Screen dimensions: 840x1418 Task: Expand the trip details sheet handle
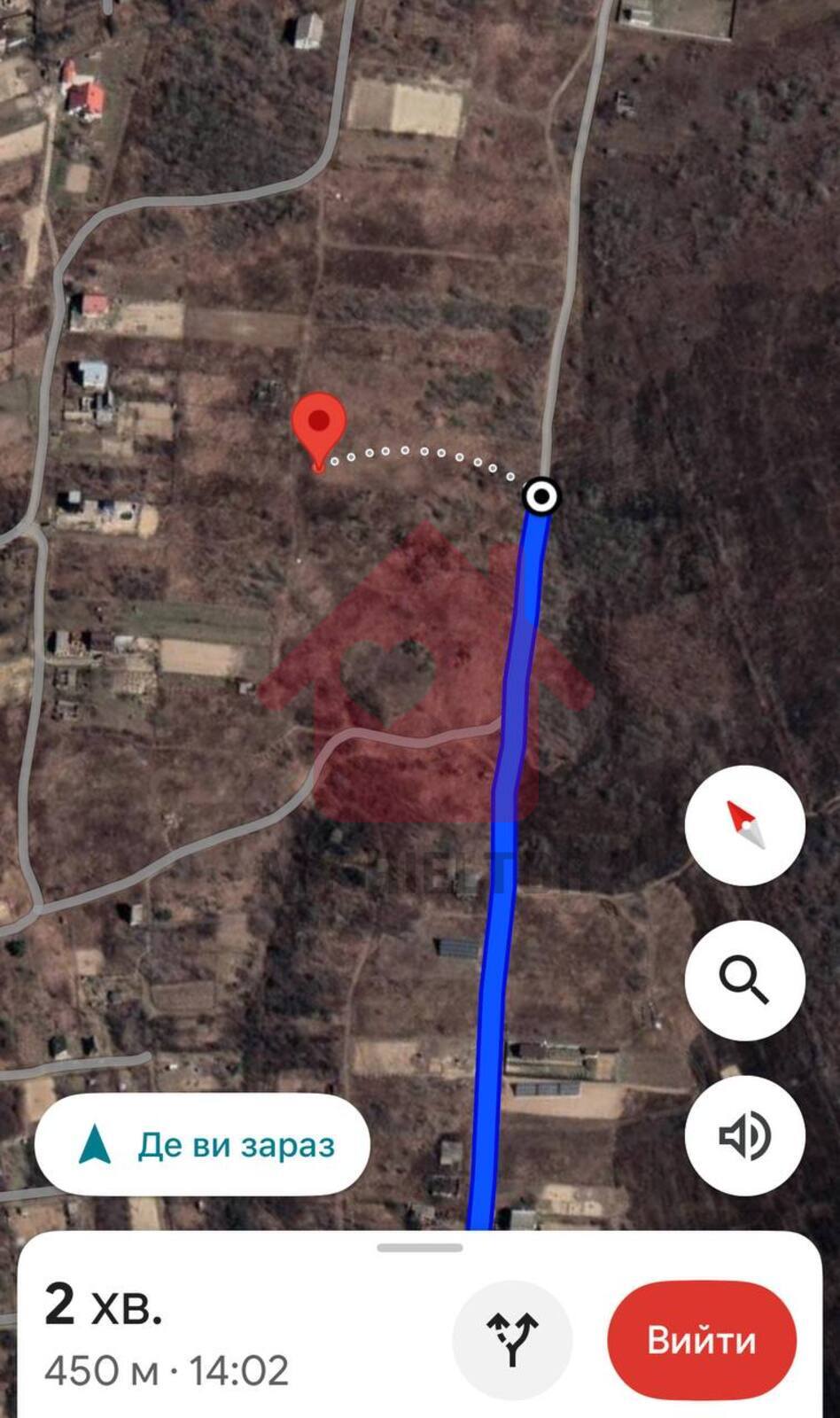(x=420, y=1248)
